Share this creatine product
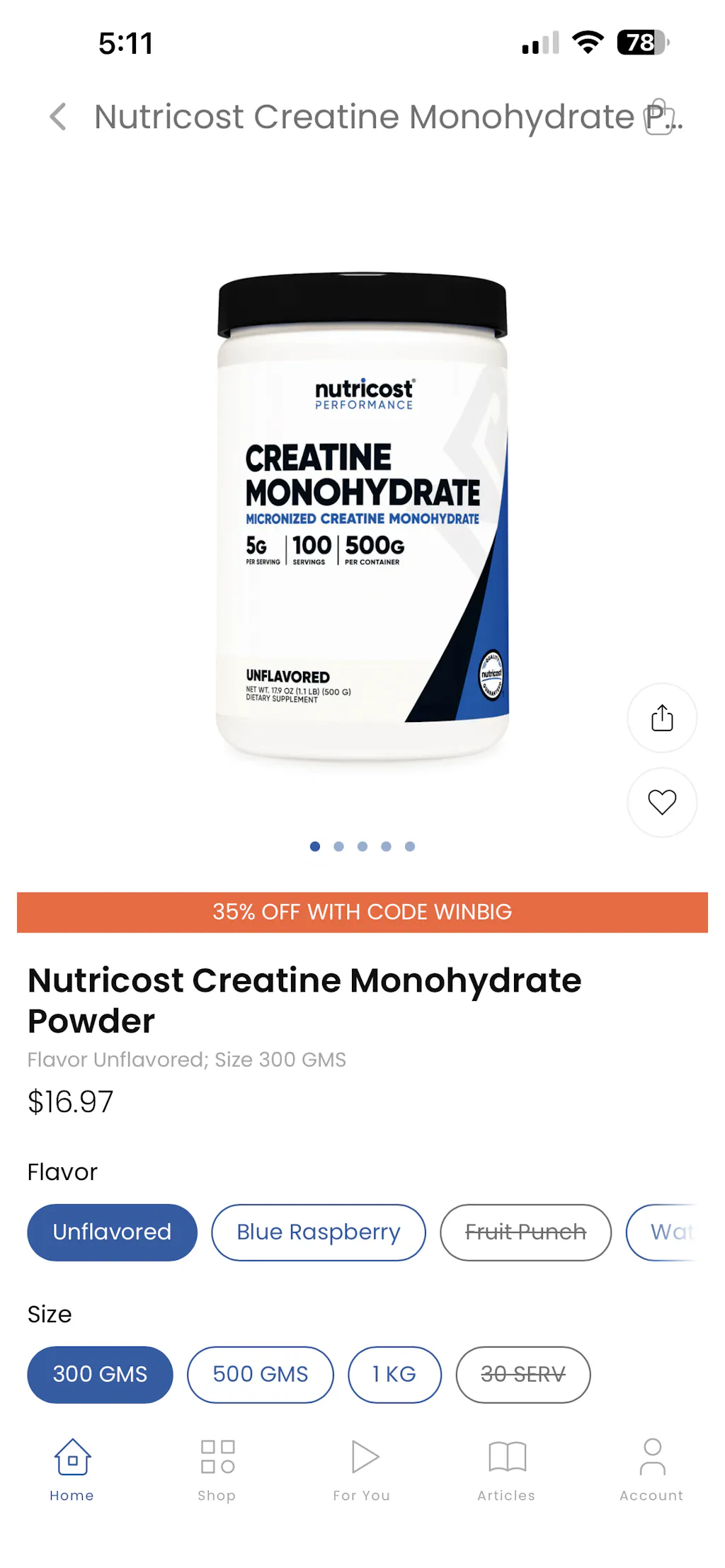The width and height of the screenshot is (725, 1568). coord(662,718)
